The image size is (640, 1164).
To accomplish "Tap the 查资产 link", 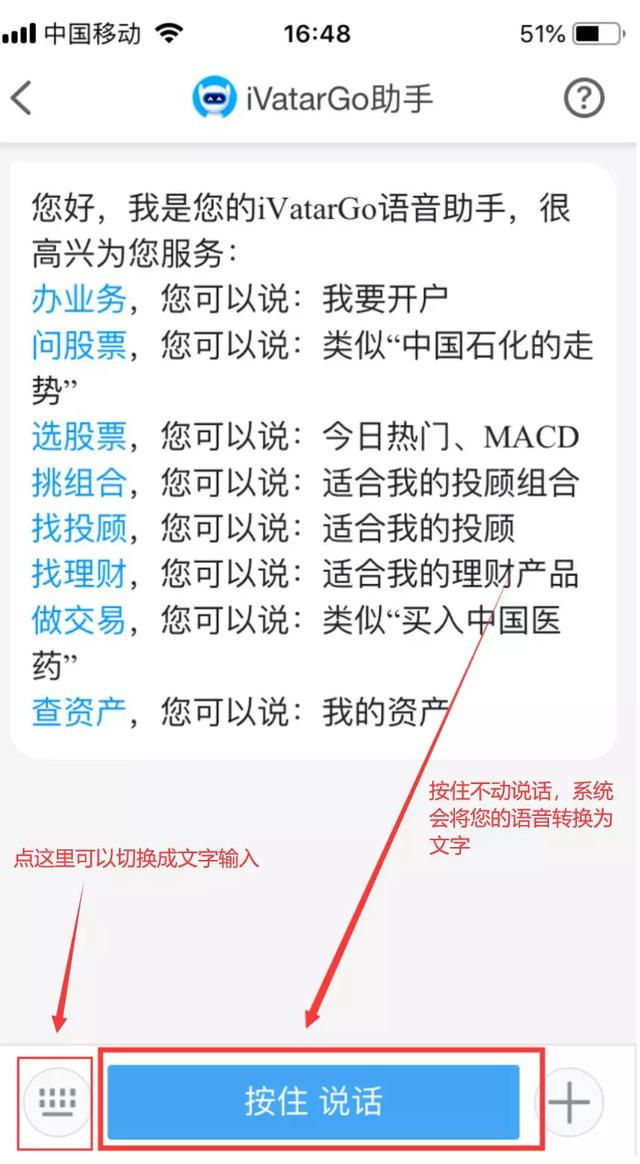I will [x=80, y=712].
